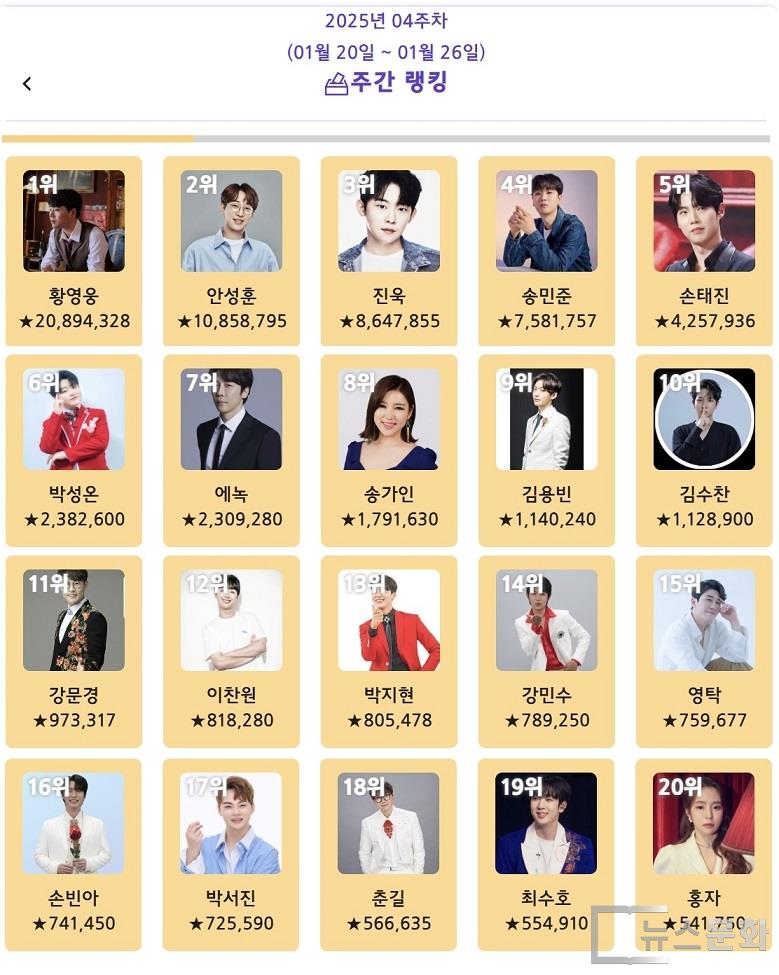Select 박지현's 13th place card
Viewport: 779px width, 975px height.
[389, 650]
